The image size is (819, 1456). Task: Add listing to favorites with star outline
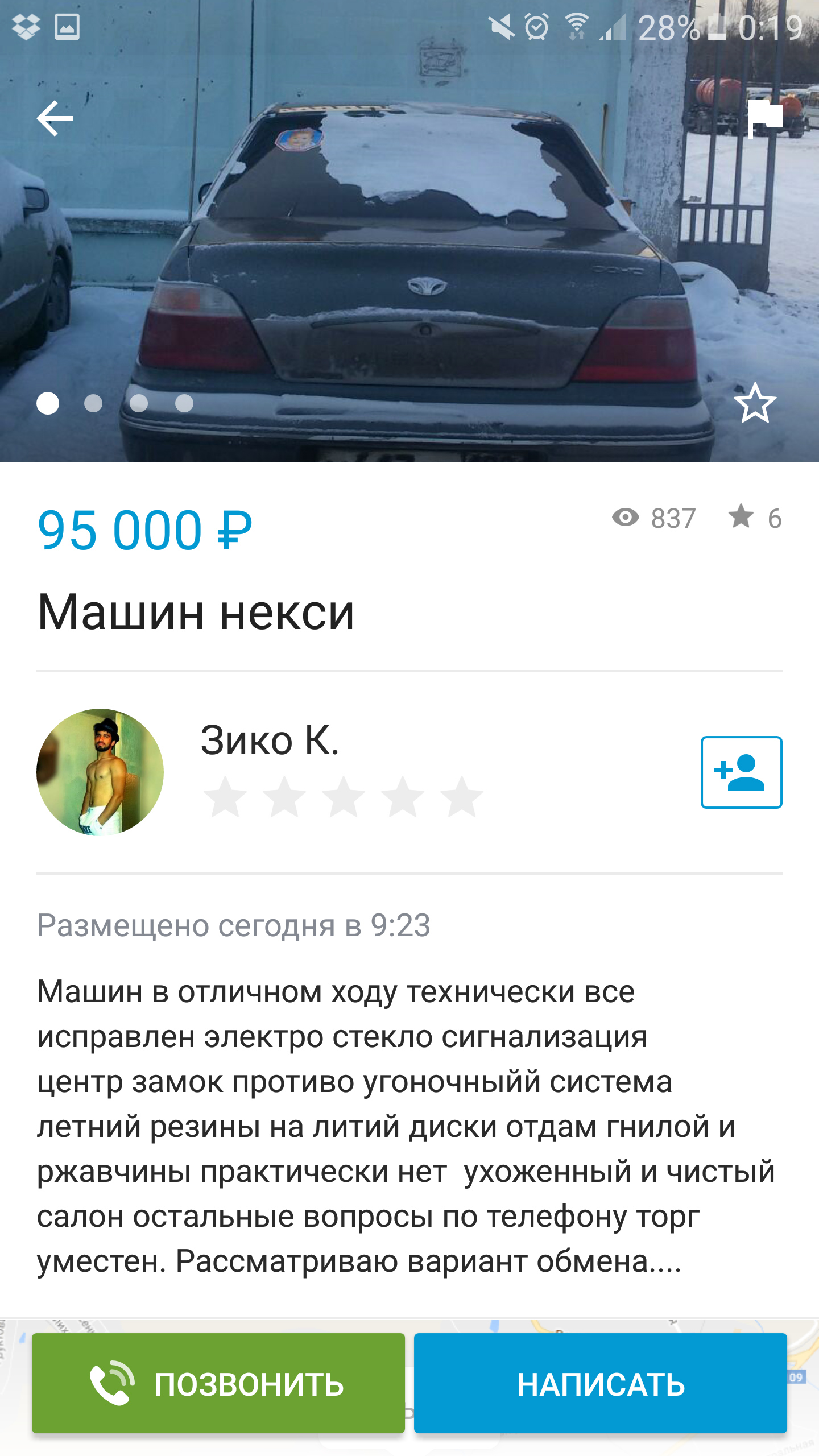tap(755, 403)
